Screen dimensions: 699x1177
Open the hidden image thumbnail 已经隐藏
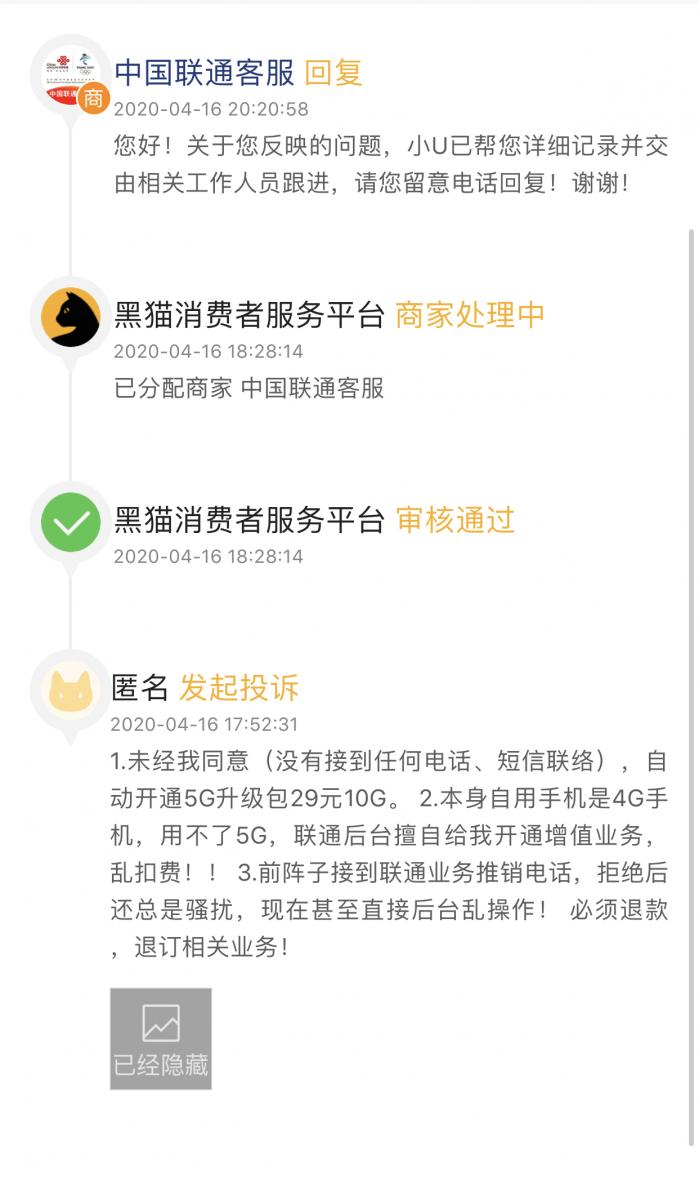pos(161,1038)
